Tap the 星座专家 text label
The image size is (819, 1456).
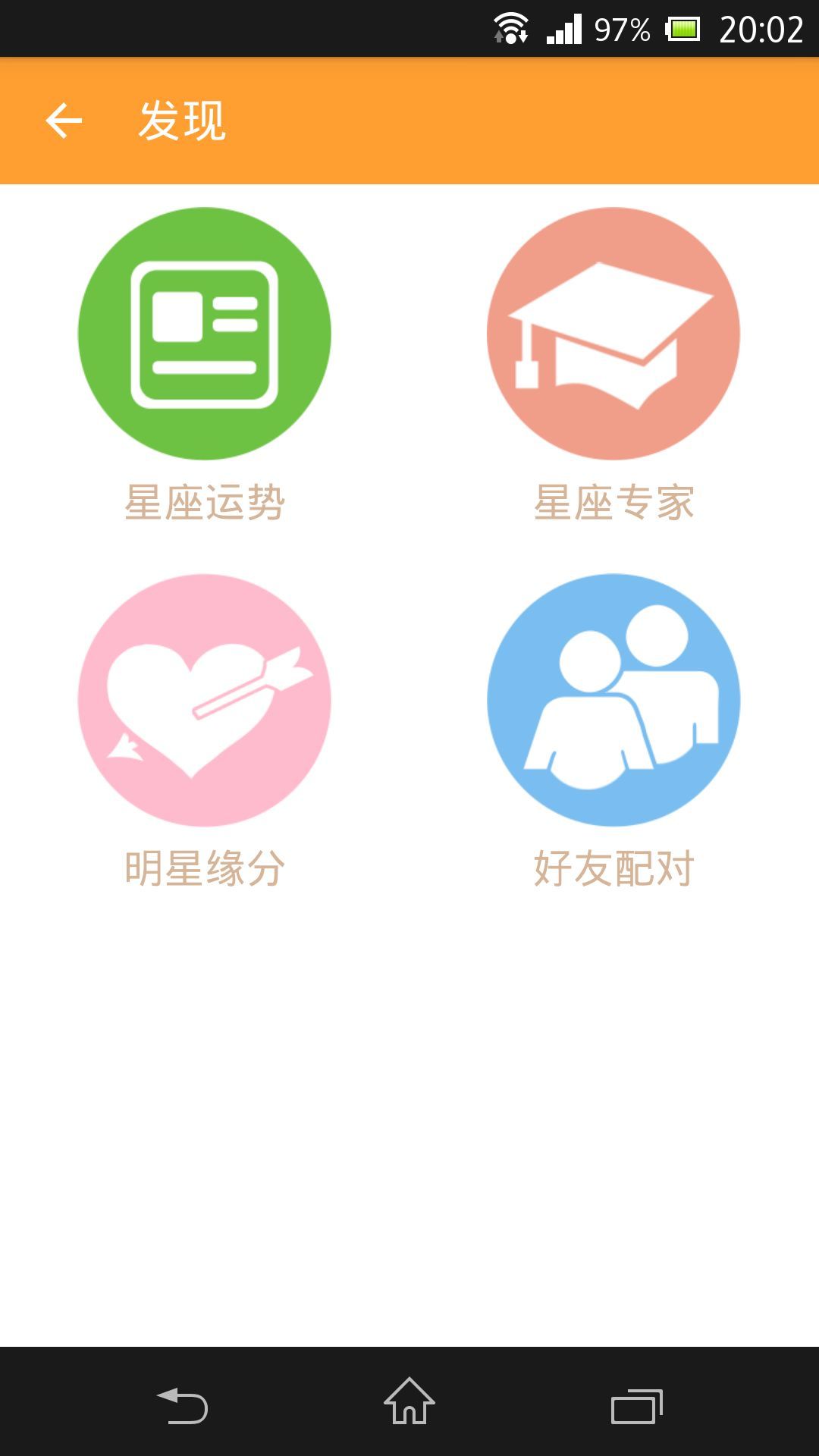coord(614,500)
